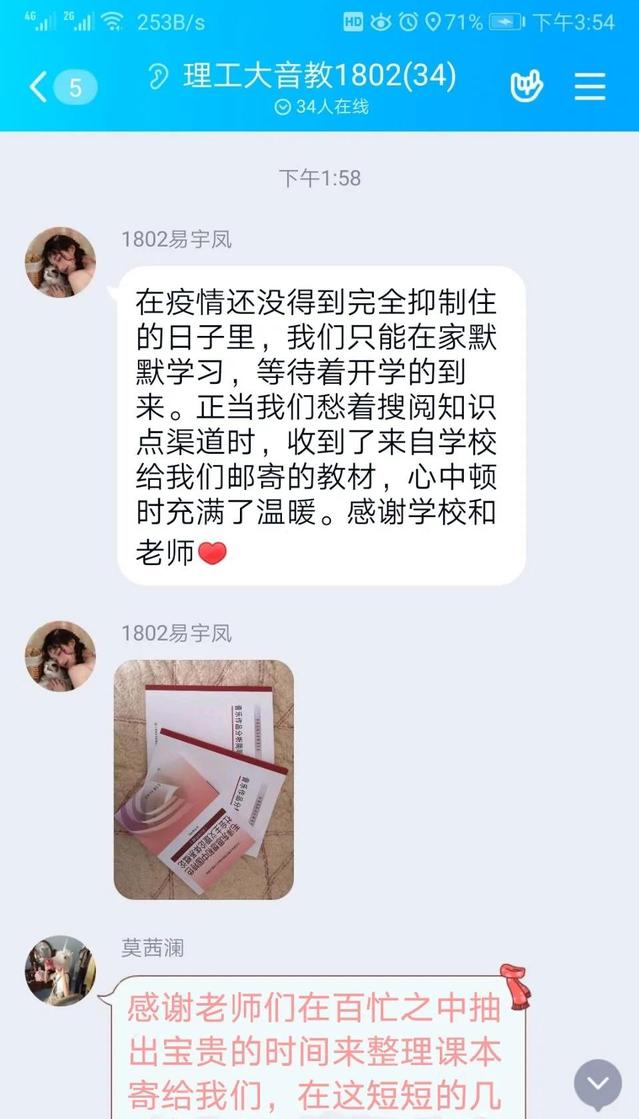The height and width of the screenshot is (1119, 639).
Task: Open the group title 理工大音教1802
Action: click(x=320, y=76)
